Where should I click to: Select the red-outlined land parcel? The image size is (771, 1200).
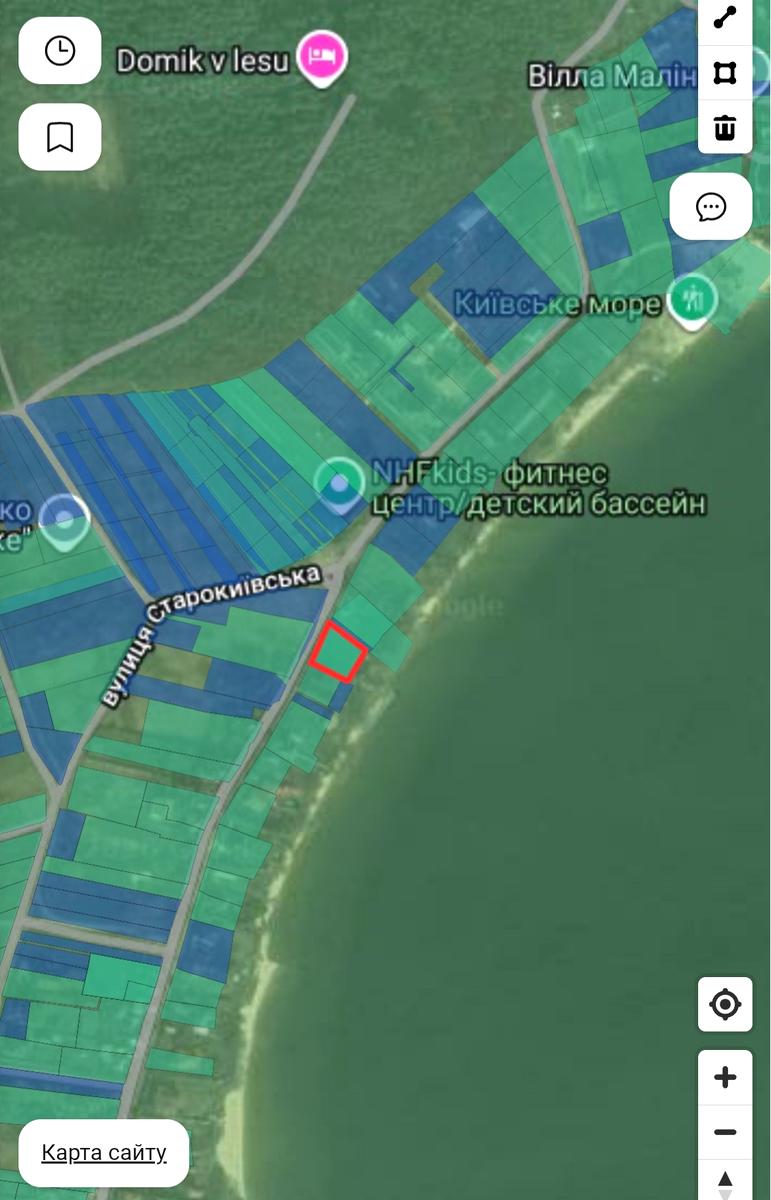[337, 652]
